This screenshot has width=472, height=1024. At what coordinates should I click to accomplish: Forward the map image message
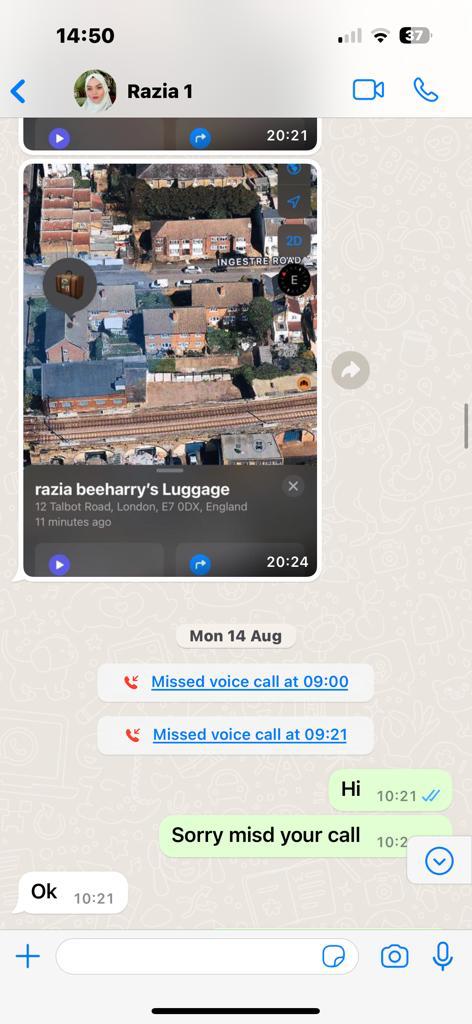(x=351, y=370)
